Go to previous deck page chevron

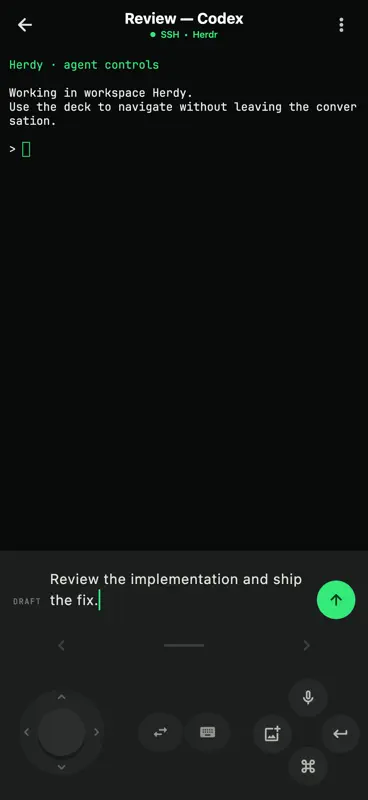tap(61, 645)
